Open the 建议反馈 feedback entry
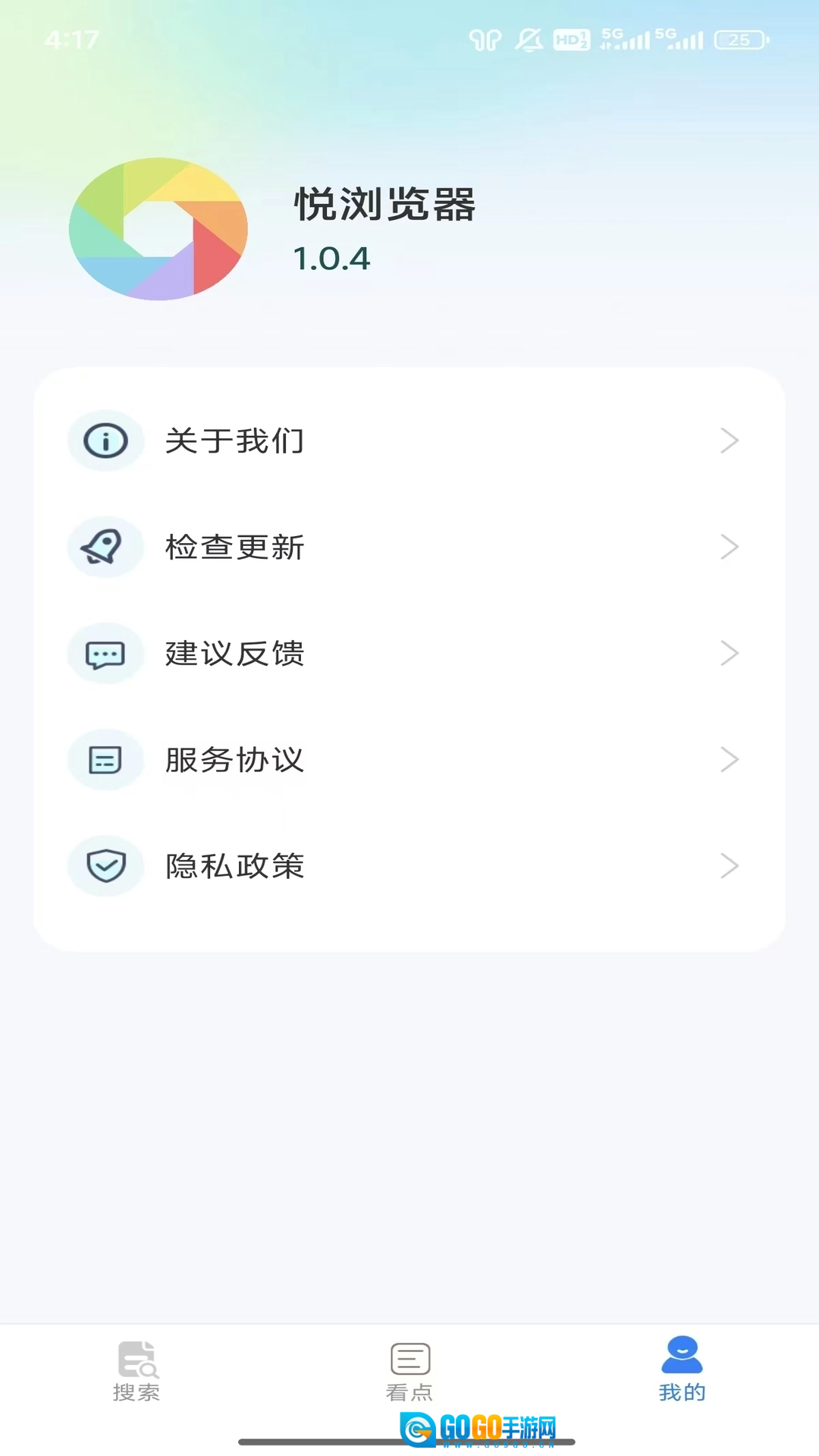Image resolution: width=819 pixels, height=1456 pixels. [235, 653]
